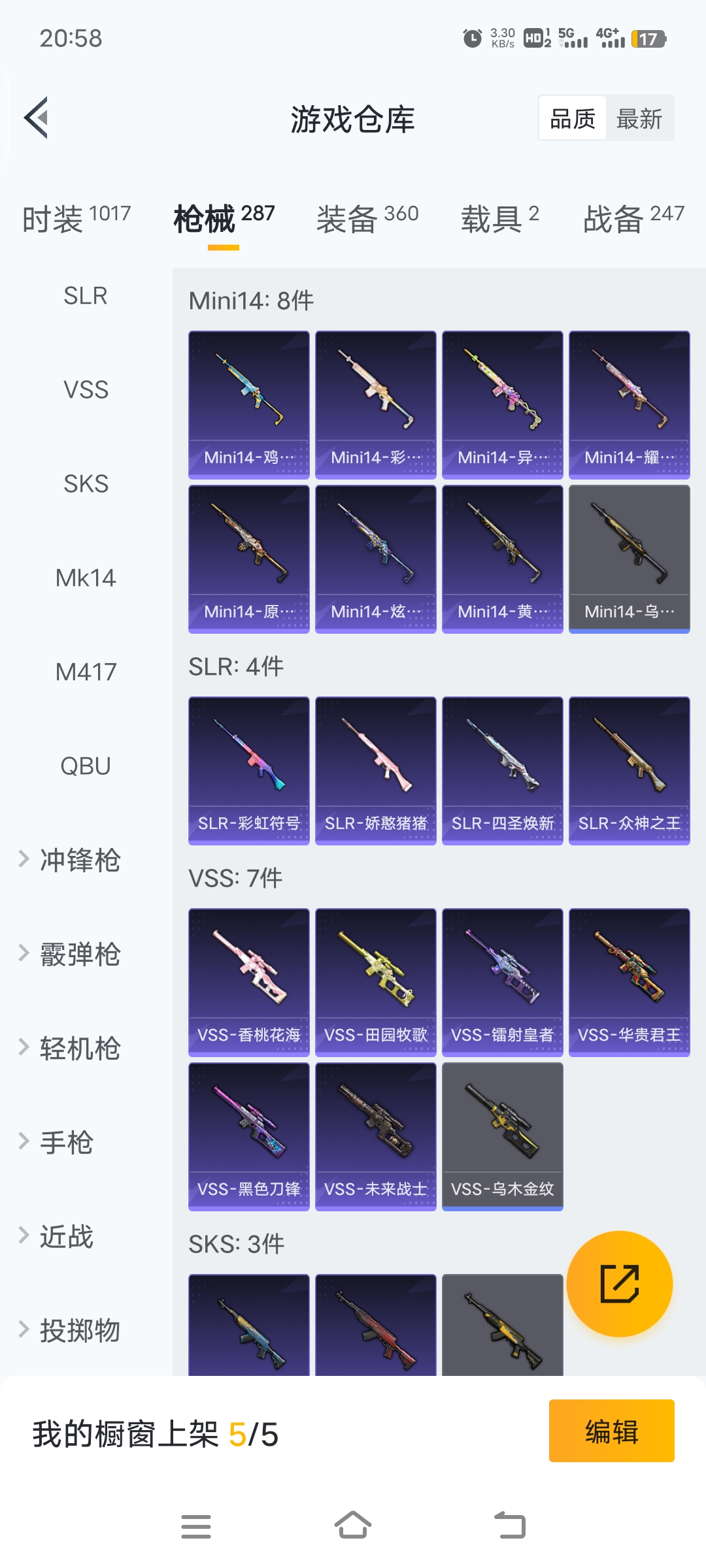Image resolution: width=706 pixels, height=1568 pixels.
Task: Go back using the top-left arrow
Action: click(36, 118)
